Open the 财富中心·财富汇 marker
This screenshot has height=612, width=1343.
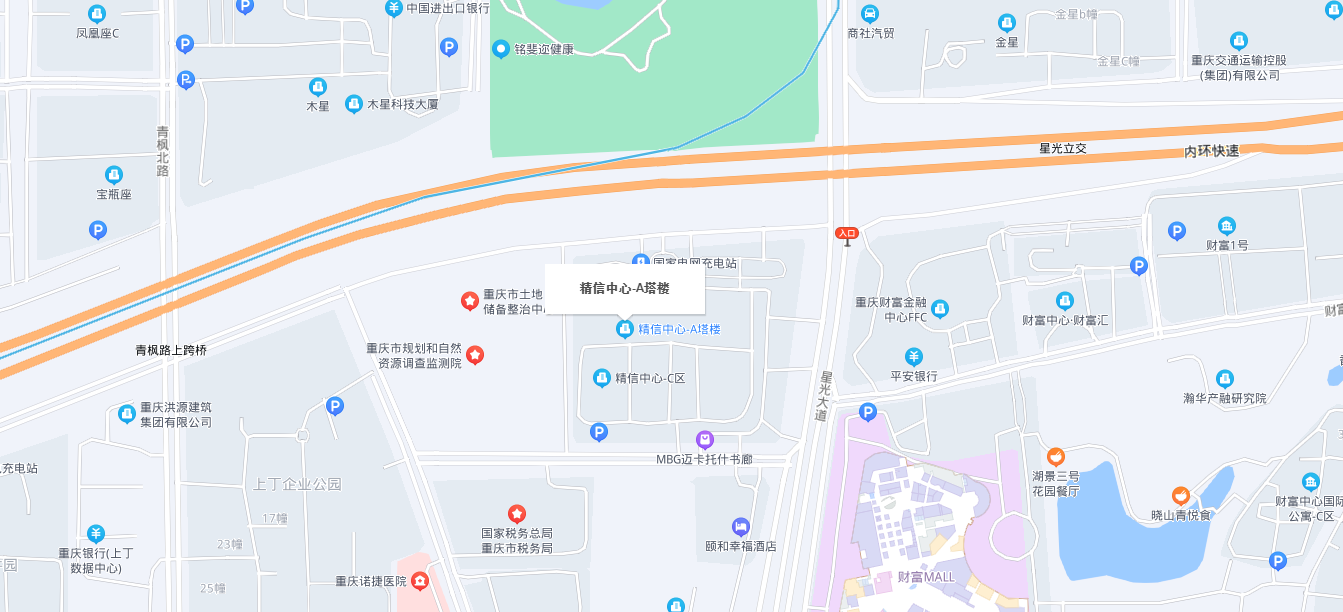[1065, 301]
